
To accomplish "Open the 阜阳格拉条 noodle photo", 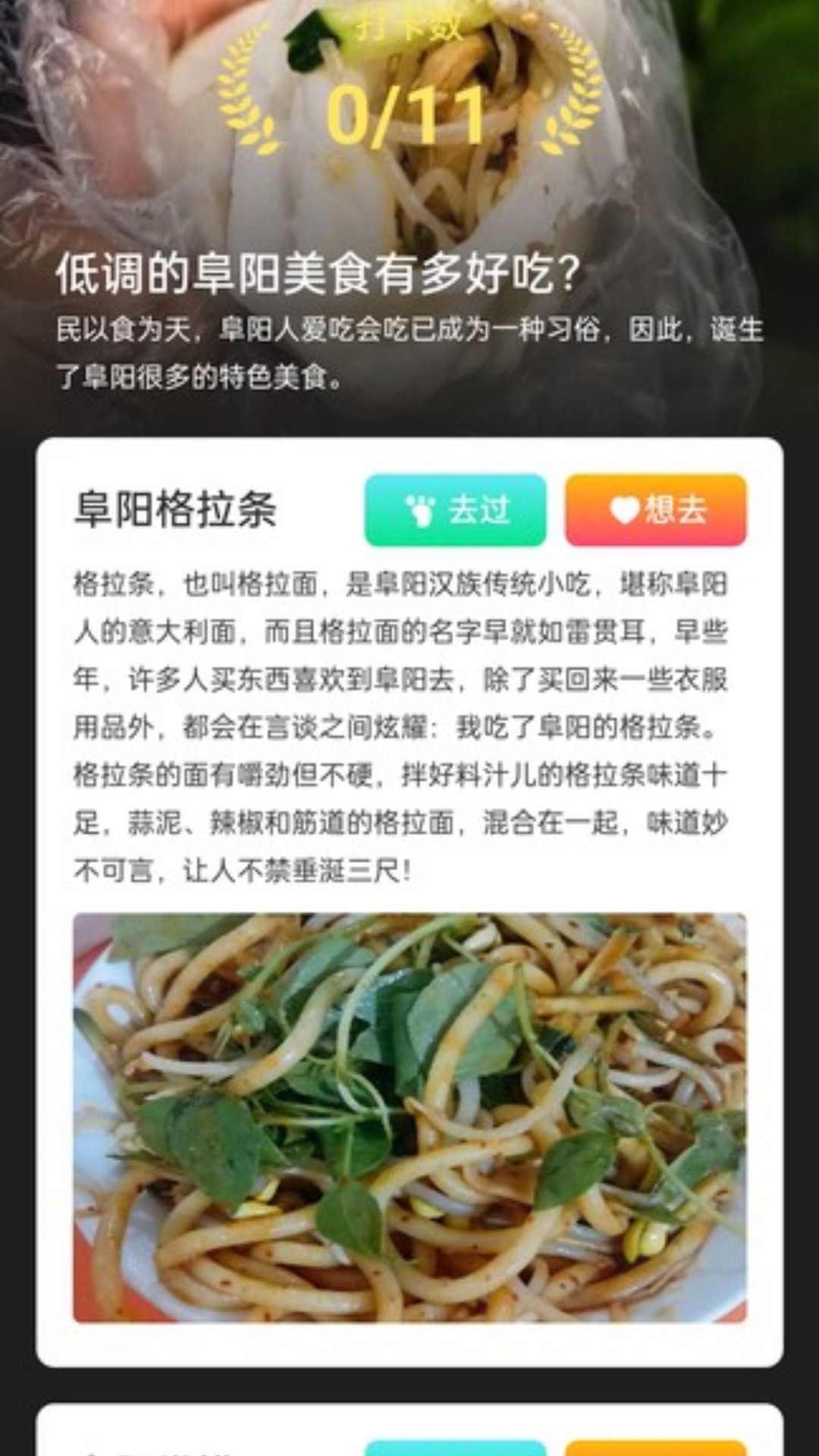I will point(409,1118).
